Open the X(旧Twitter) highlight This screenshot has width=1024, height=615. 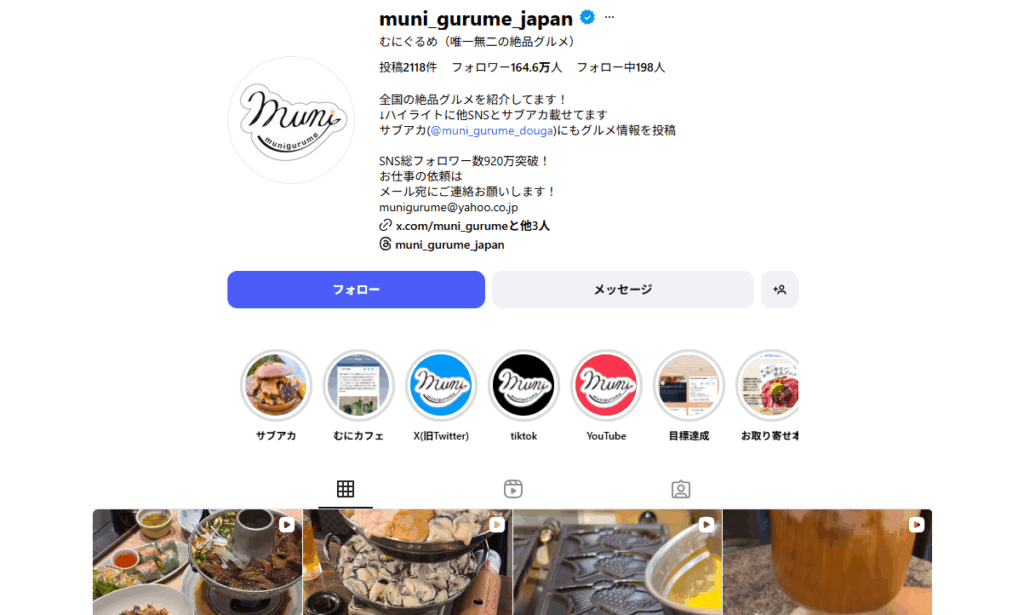click(441, 386)
